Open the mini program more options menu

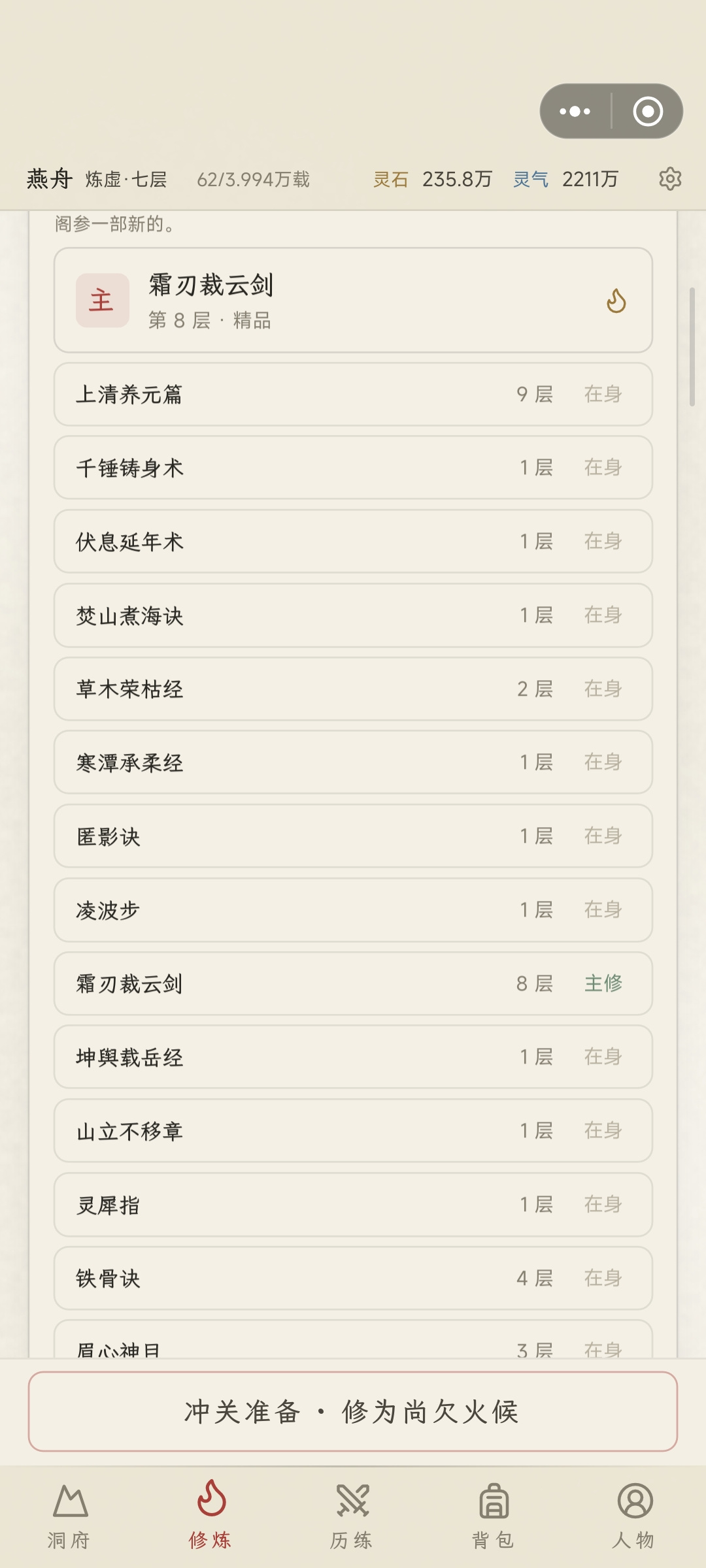tap(575, 111)
